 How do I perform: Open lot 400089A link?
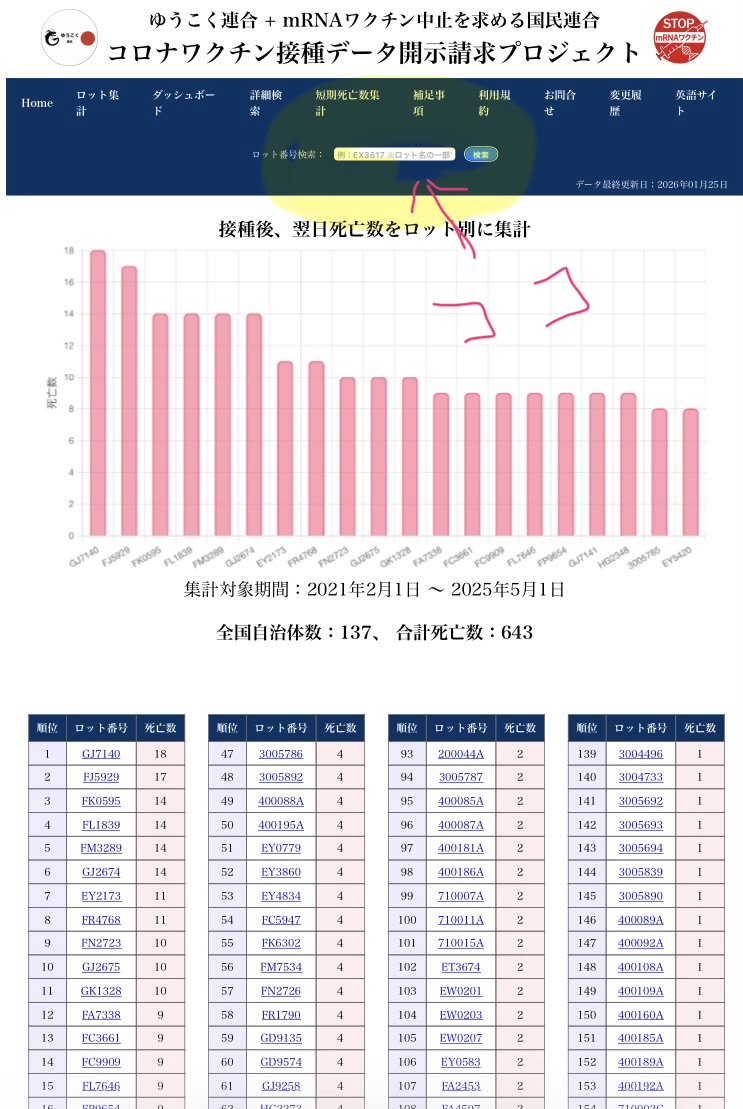(x=640, y=920)
